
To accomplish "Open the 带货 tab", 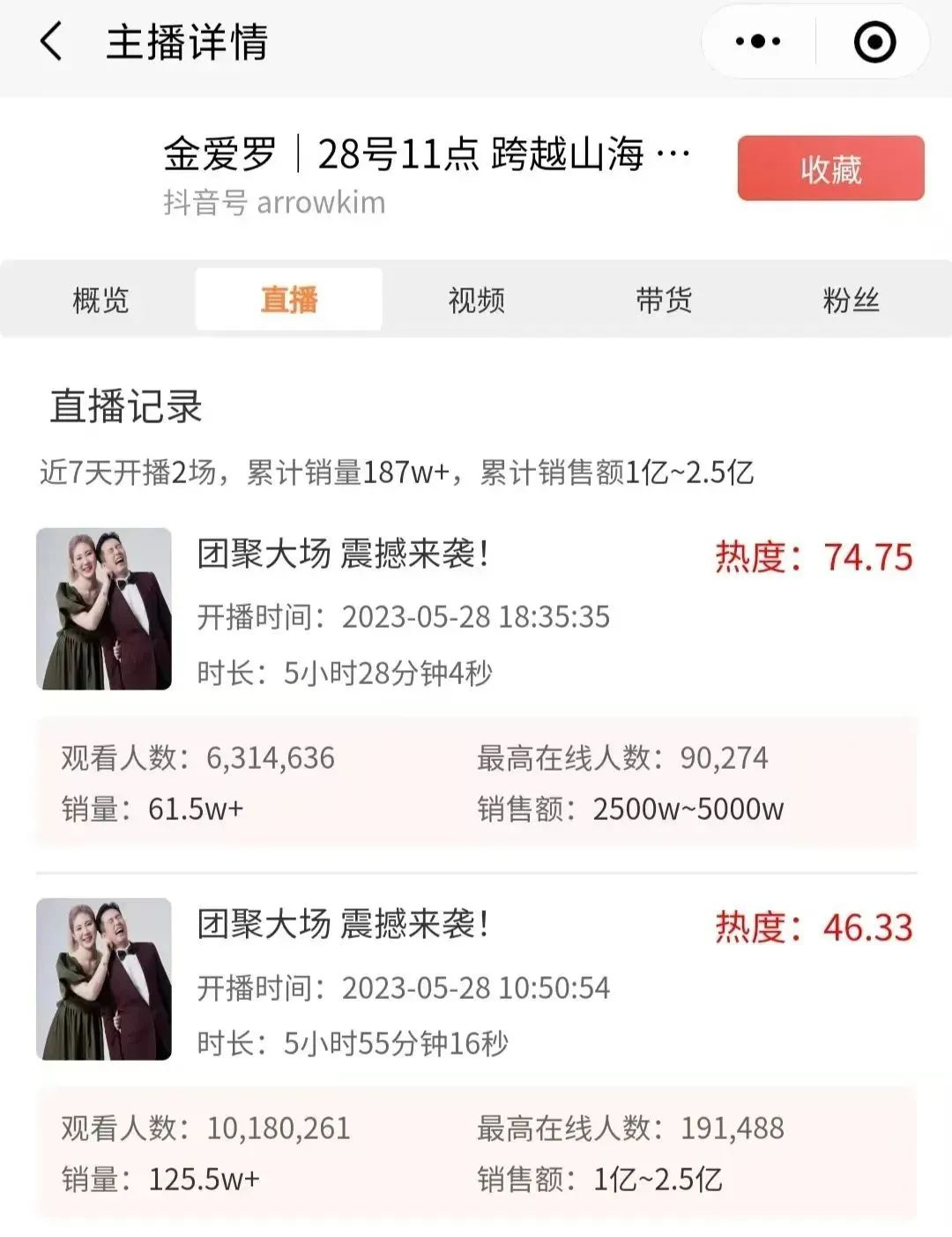I will point(664,300).
